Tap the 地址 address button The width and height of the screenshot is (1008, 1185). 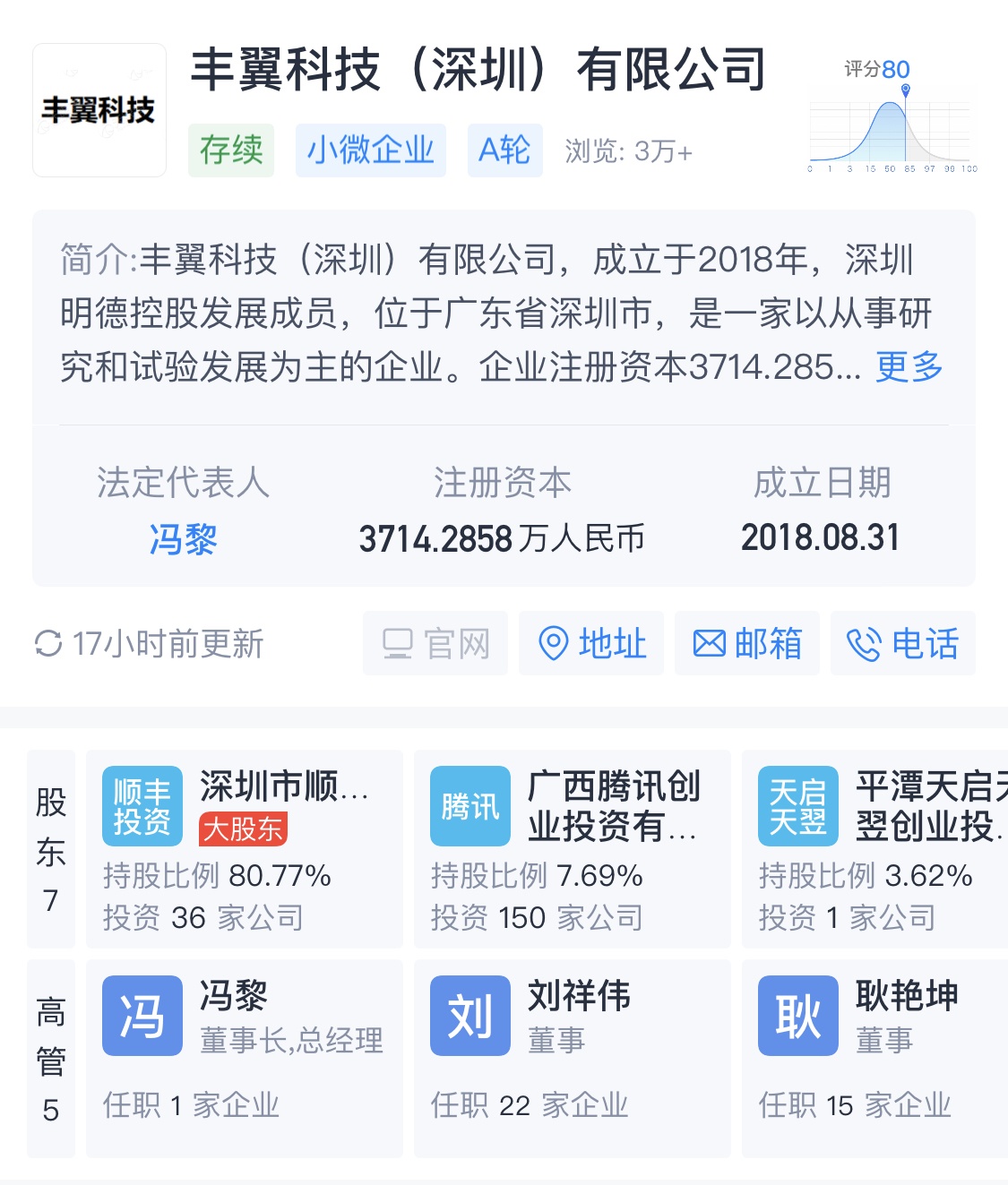591,643
